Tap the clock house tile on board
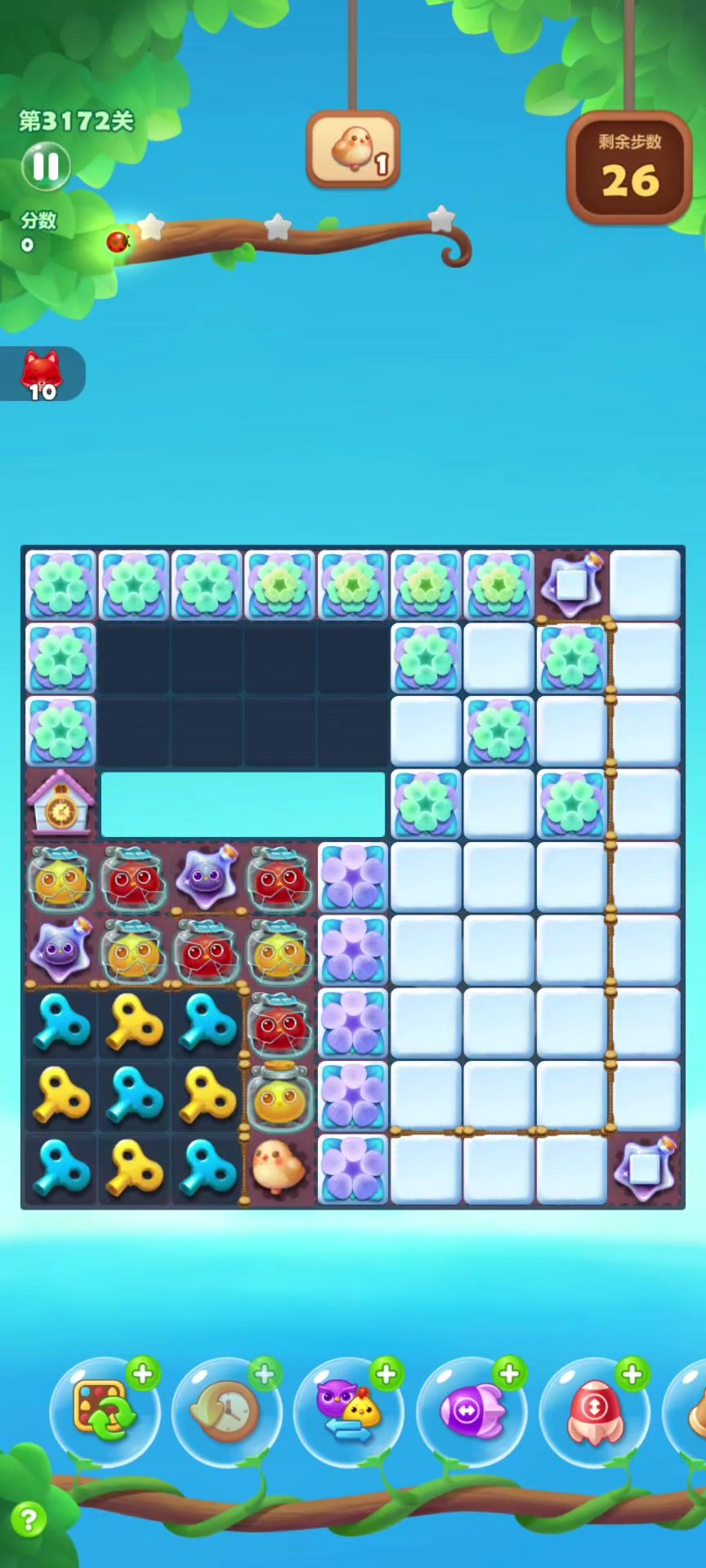Image resolution: width=706 pixels, height=1568 pixels. click(60, 804)
